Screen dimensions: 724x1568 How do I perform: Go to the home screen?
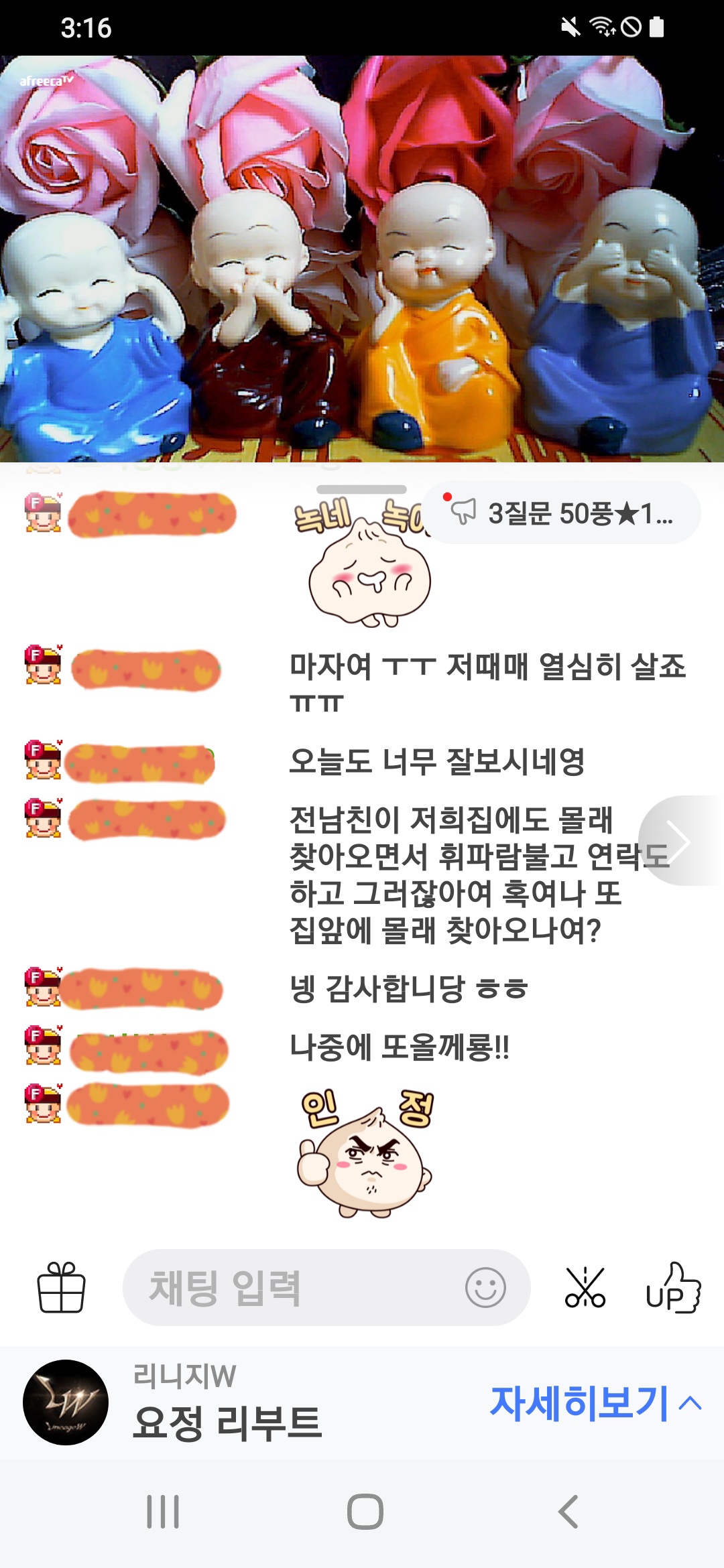tap(365, 1512)
